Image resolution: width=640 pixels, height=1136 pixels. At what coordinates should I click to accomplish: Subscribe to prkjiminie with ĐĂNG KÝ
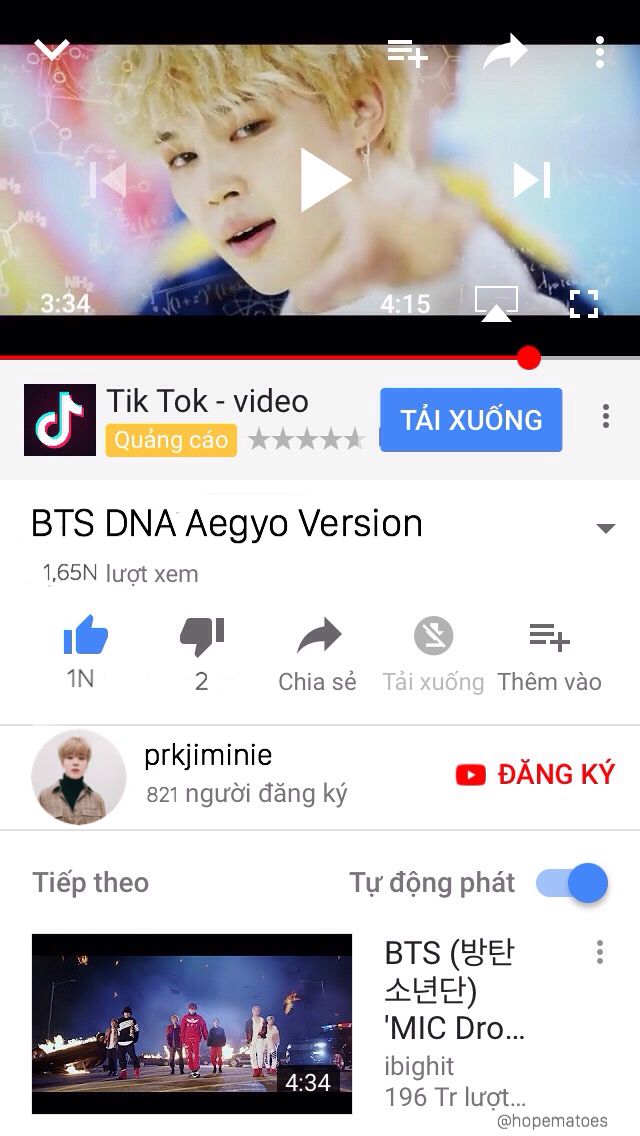tap(535, 774)
